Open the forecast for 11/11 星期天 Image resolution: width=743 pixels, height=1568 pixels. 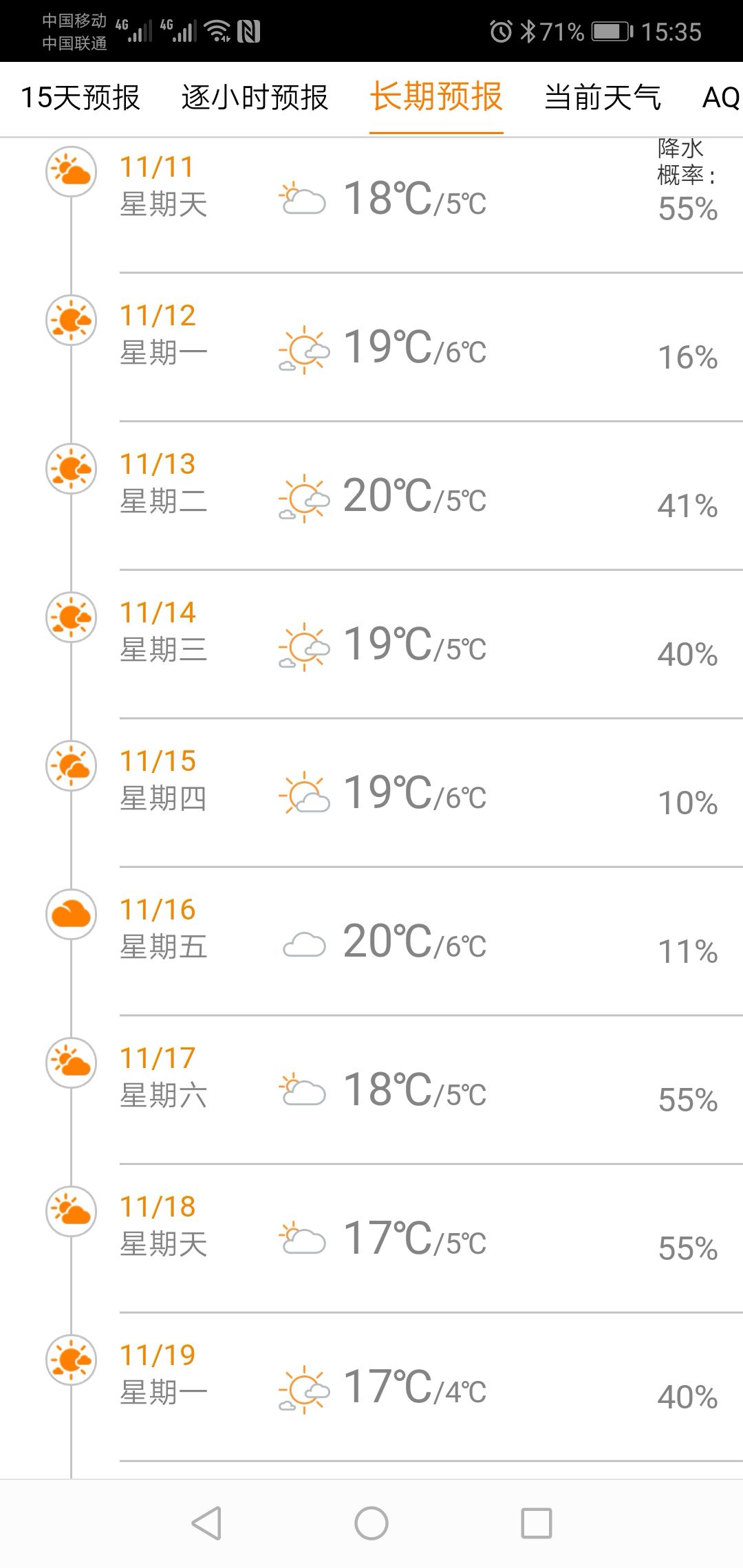point(413,199)
